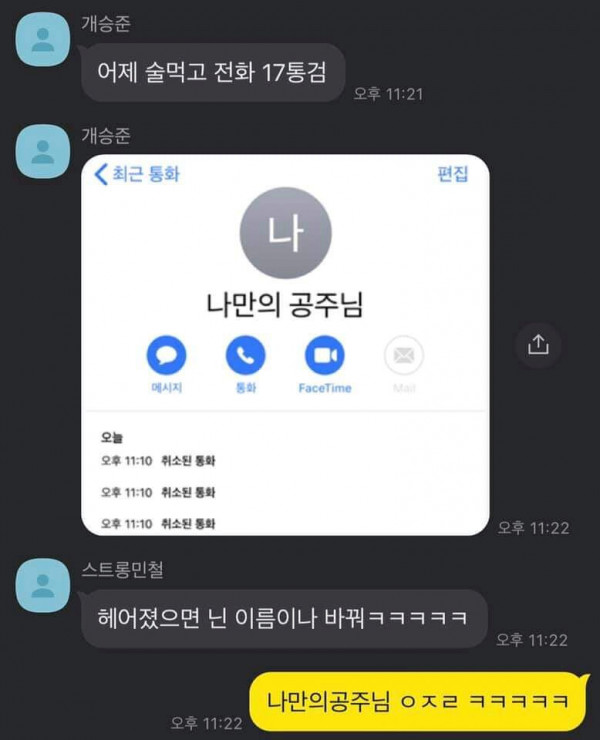
Task: Open 개승준's avatar above the shared image
Action: [44, 152]
